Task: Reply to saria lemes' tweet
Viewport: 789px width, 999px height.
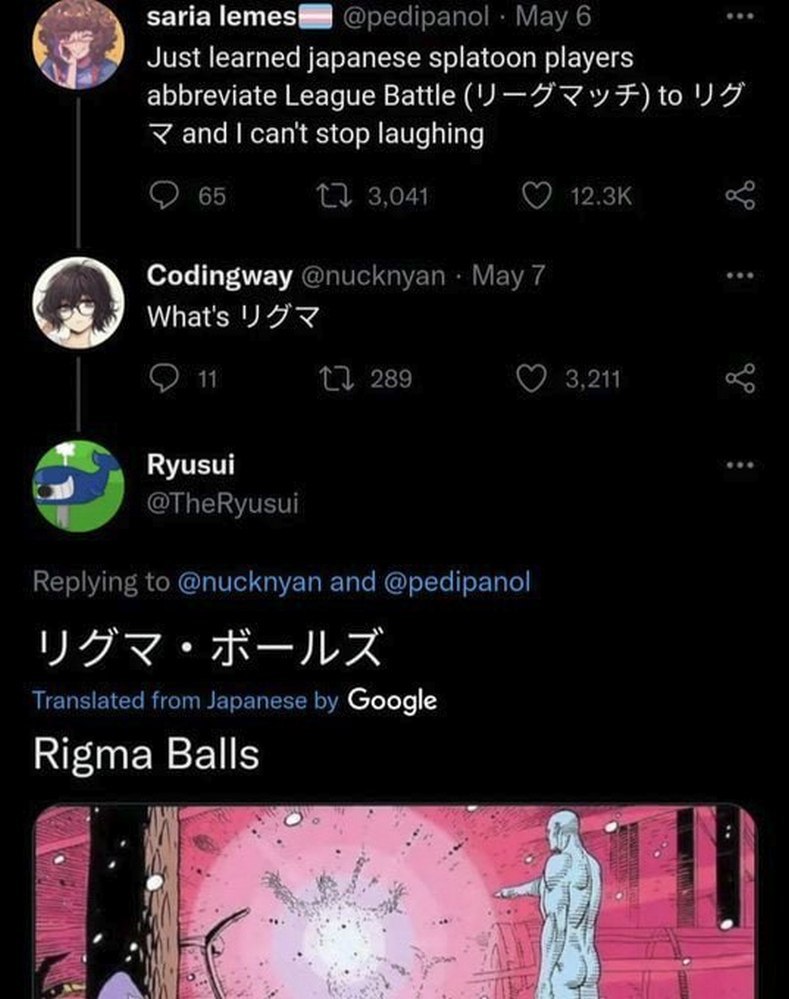Action: pos(163,196)
